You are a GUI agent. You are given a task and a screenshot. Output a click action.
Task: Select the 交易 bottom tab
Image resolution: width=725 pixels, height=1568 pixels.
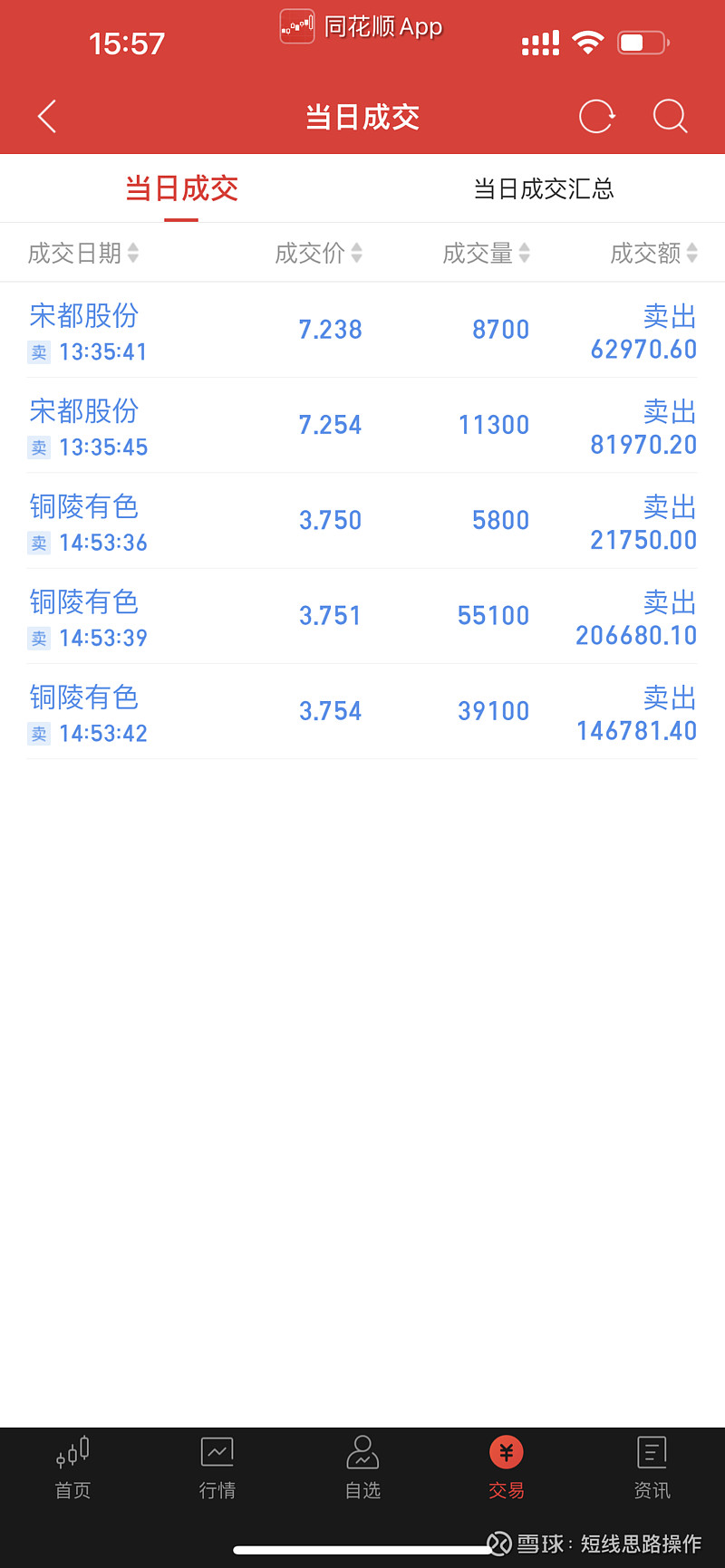point(507,1468)
